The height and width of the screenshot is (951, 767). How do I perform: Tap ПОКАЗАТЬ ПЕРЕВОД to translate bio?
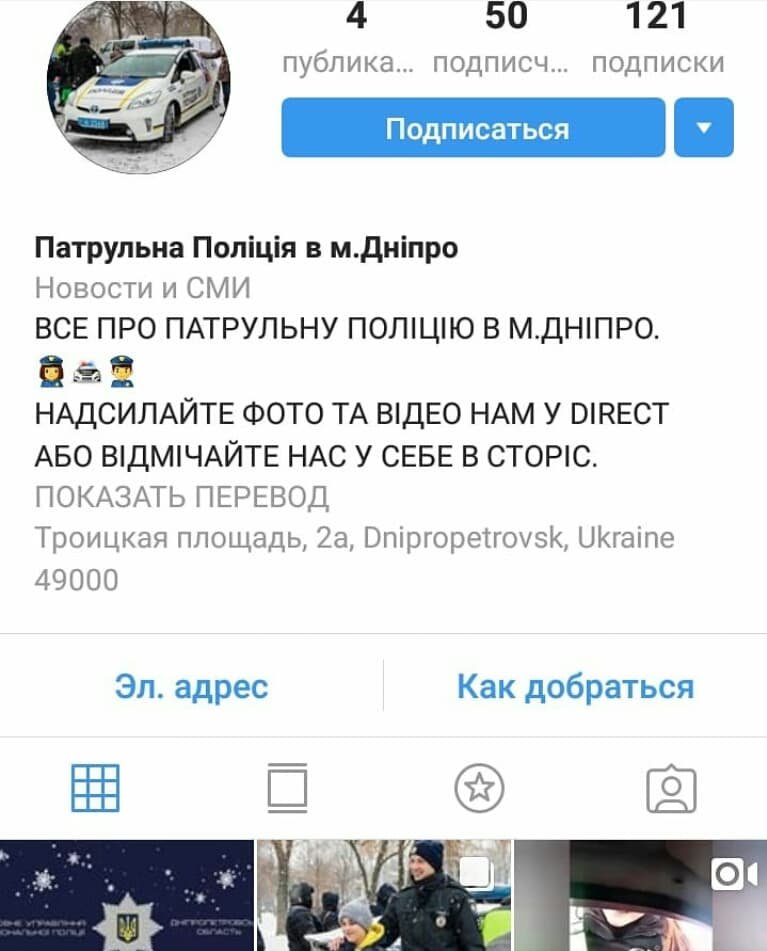[x=182, y=497]
